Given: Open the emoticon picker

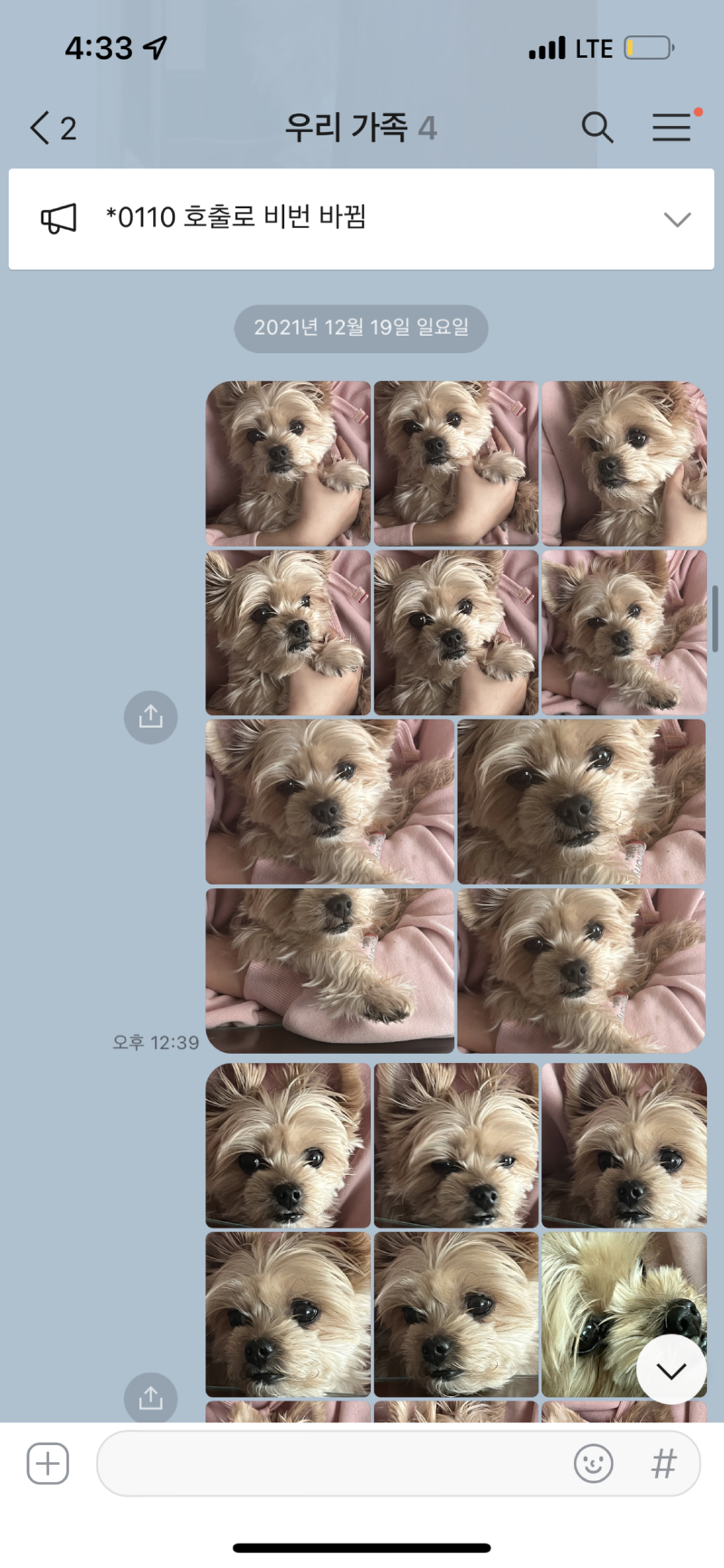Looking at the screenshot, I should pyautogui.click(x=594, y=1463).
